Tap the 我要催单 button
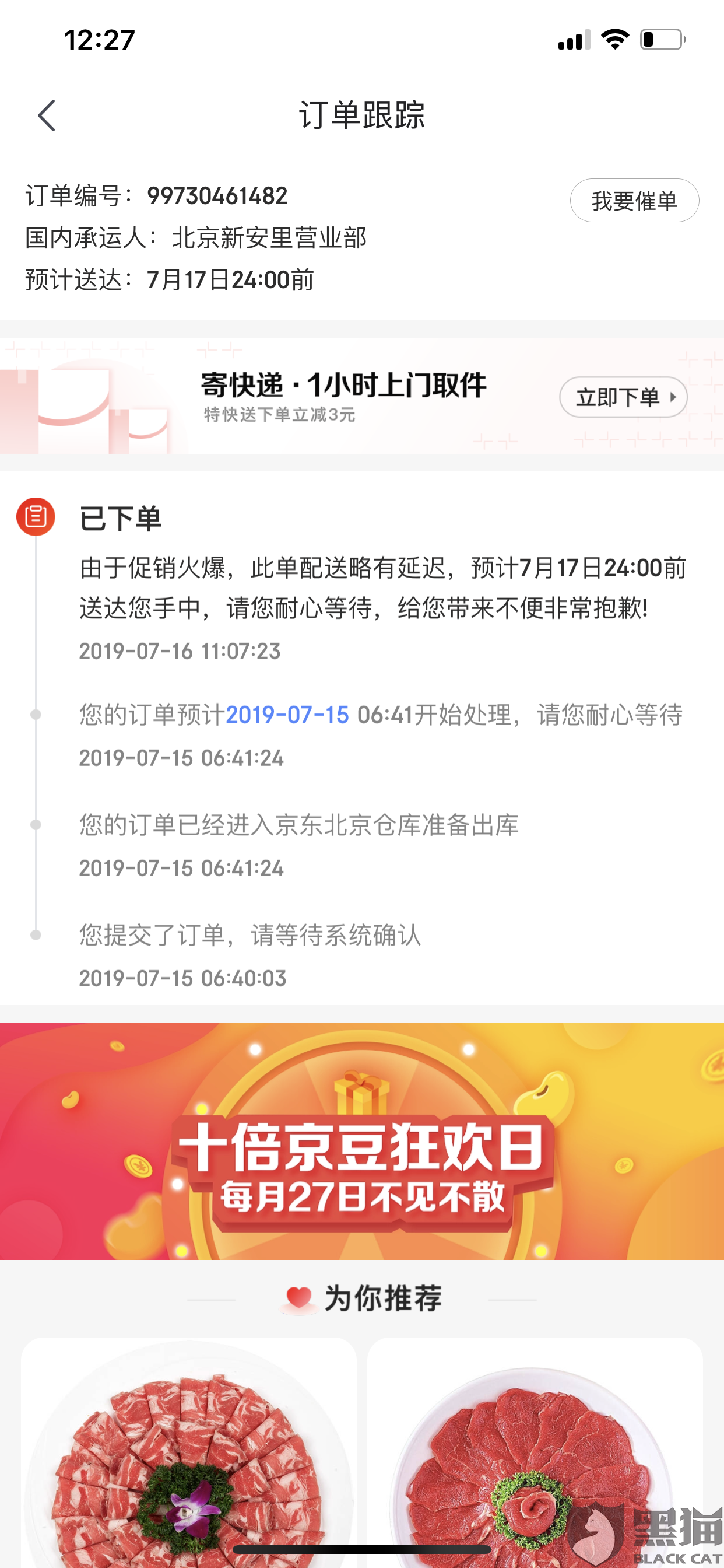 tap(634, 200)
